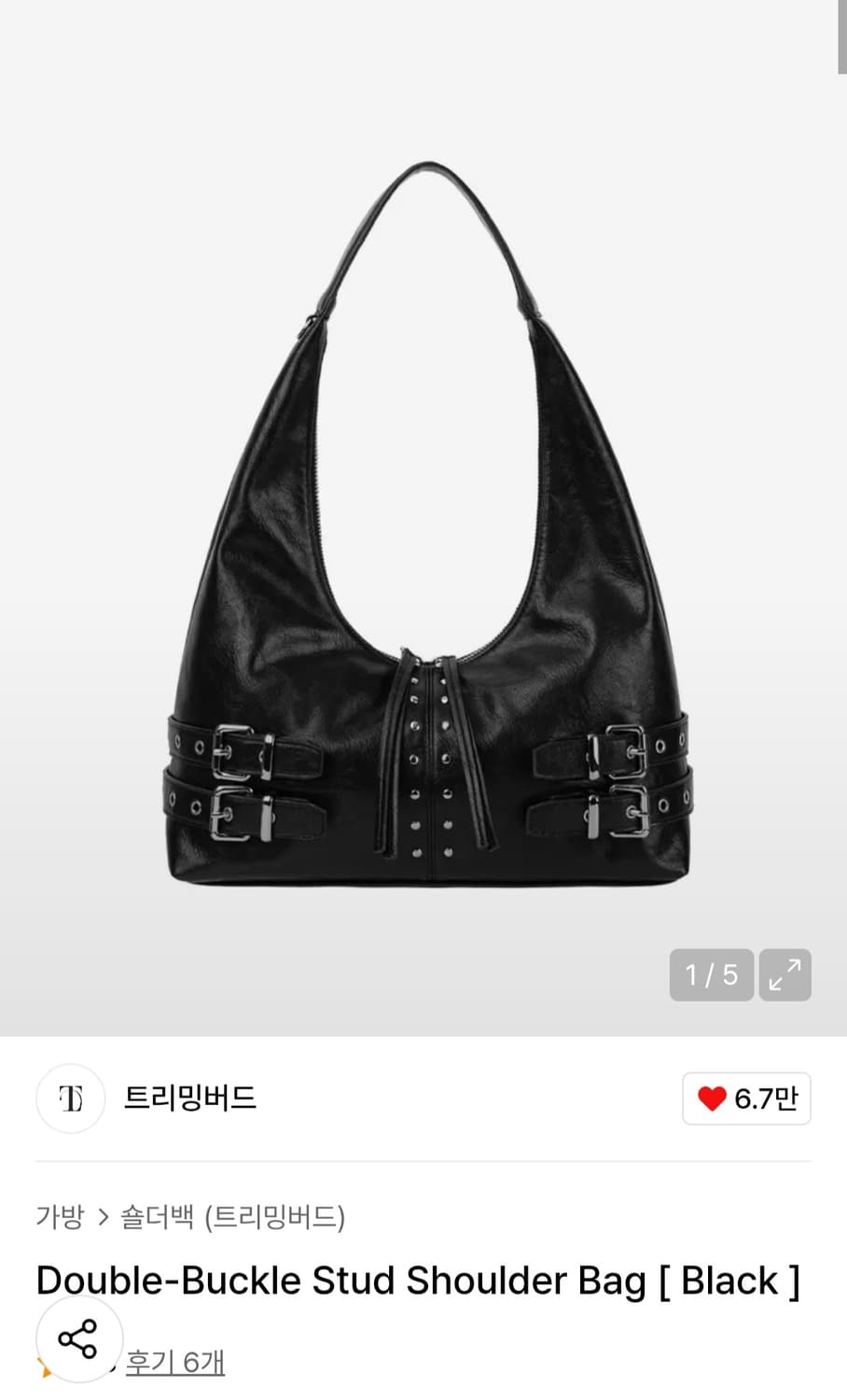This screenshot has width=847, height=1400.
Task: Click the Double-Buckle Stud Shoulder Bag title
Action: [417, 1280]
